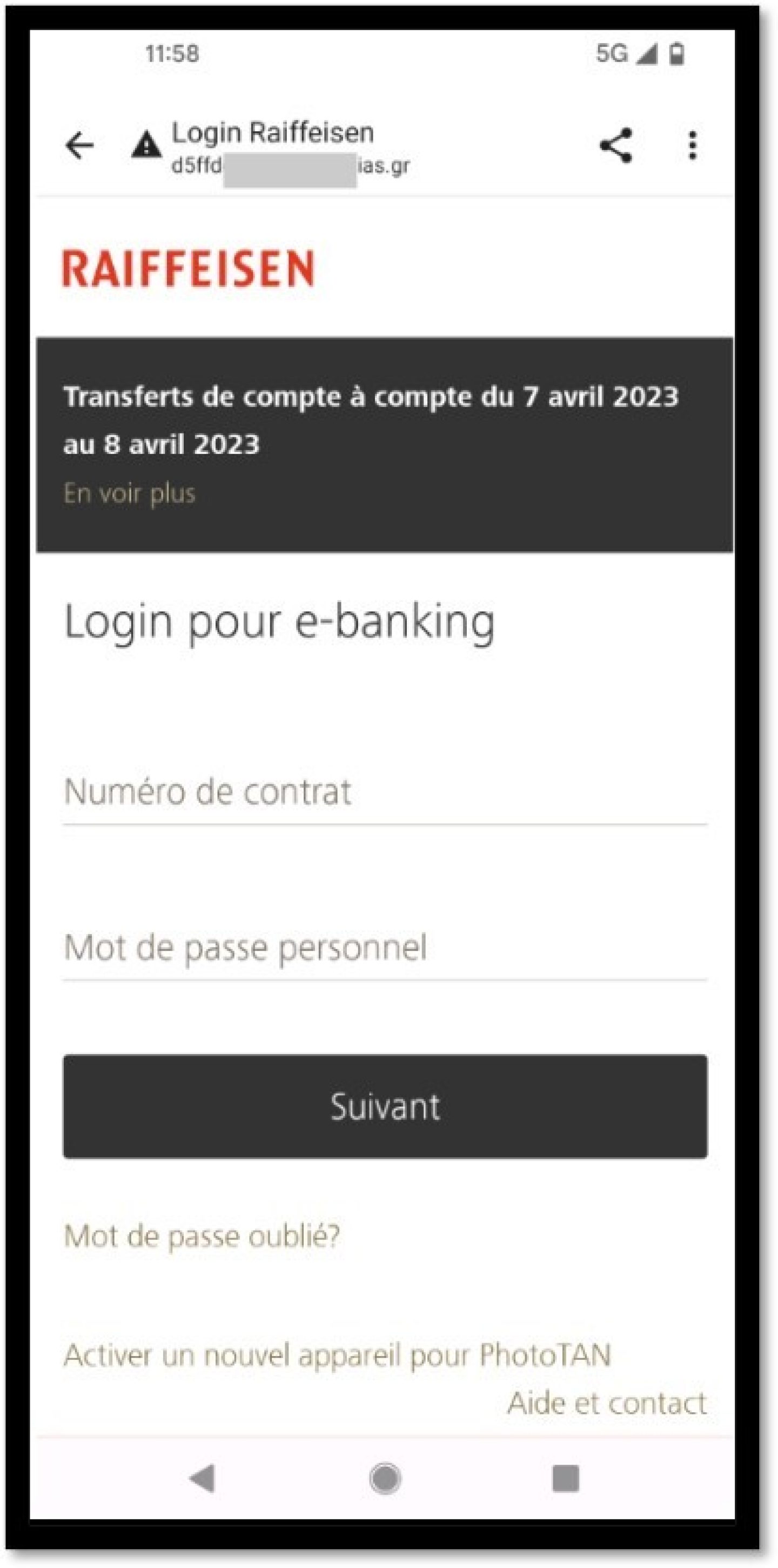The width and height of the screenshot is (778, 1568).
Task: Share the current page
Action: coord(615,146)
